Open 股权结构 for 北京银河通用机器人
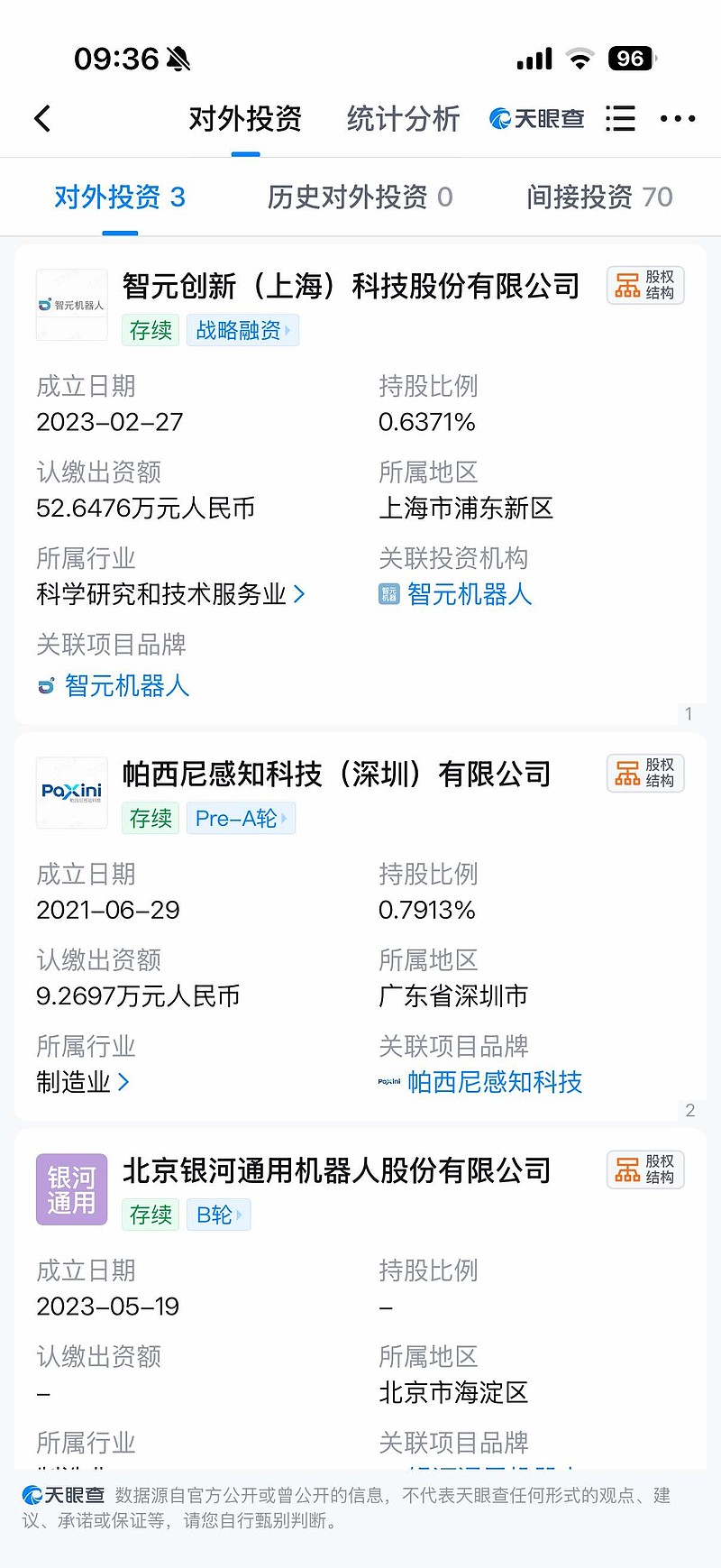This screenshot has height=1568, width=721. (645, 1169)
